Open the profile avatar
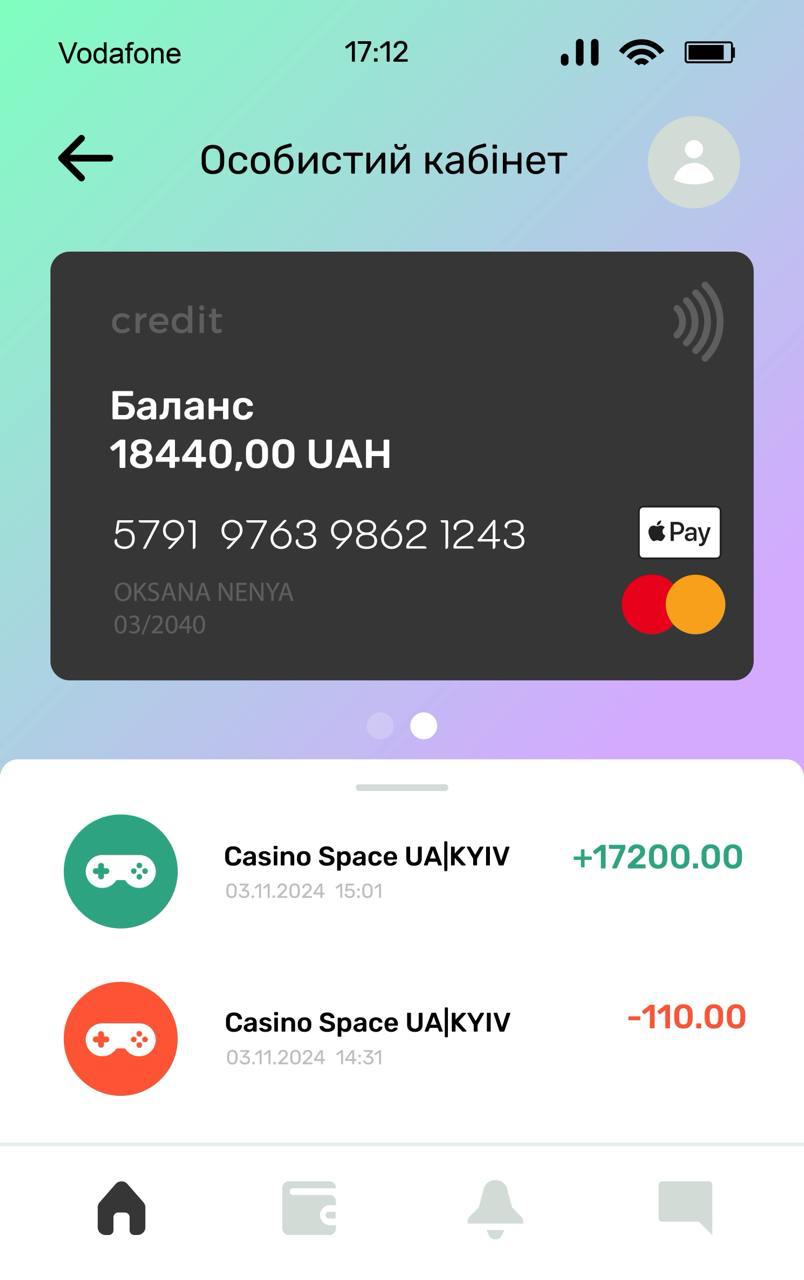This screenshot has width=804, height=1280. point(693,162)
